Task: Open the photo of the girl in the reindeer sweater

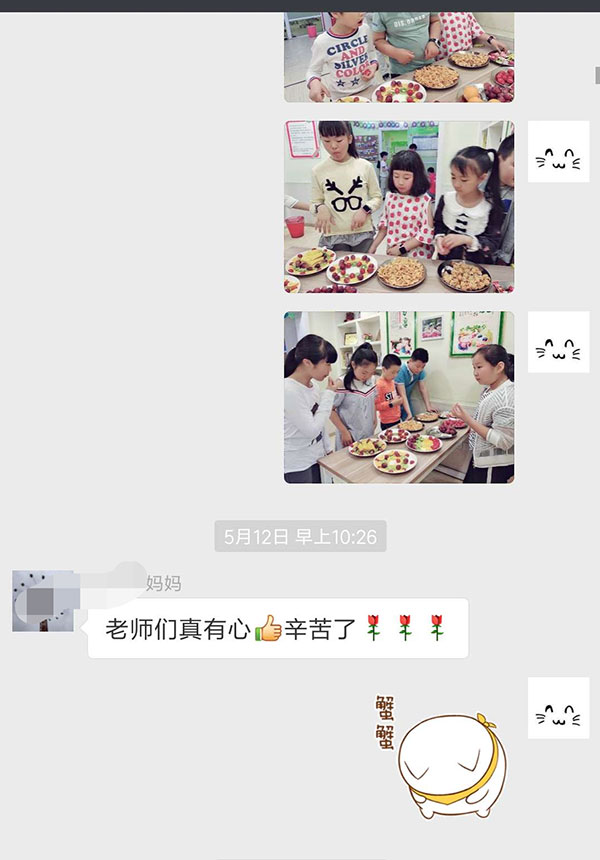Action: point(399,207)
